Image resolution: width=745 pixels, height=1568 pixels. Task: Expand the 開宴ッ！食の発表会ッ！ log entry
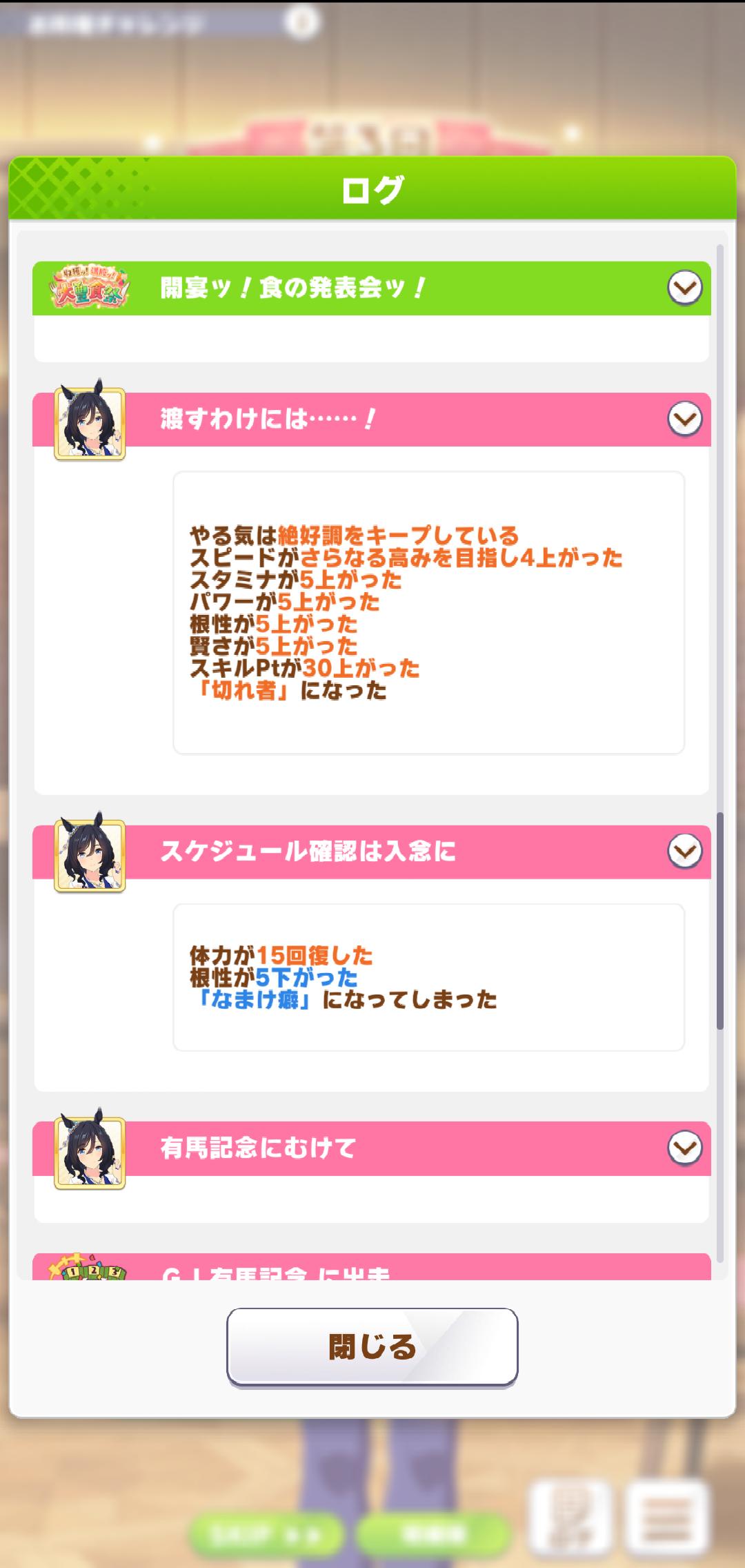click(x=684, y=288)
